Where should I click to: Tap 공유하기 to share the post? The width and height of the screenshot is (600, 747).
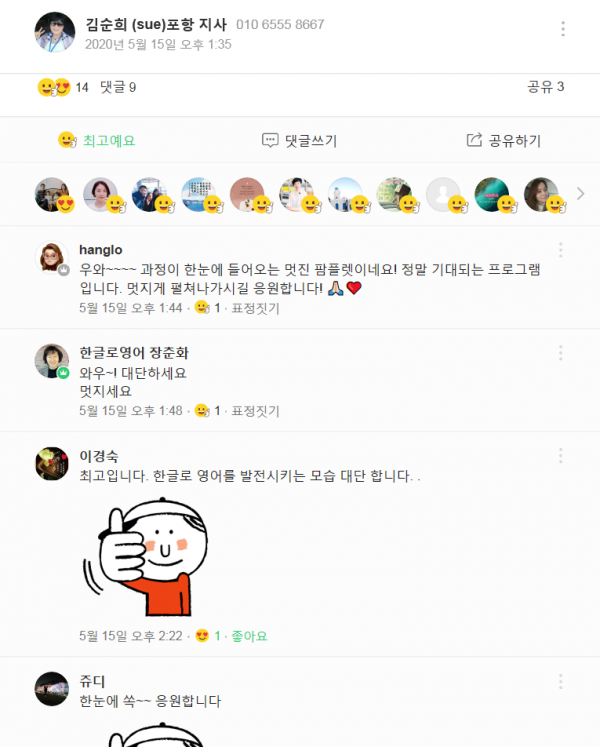tap(504, 141)
